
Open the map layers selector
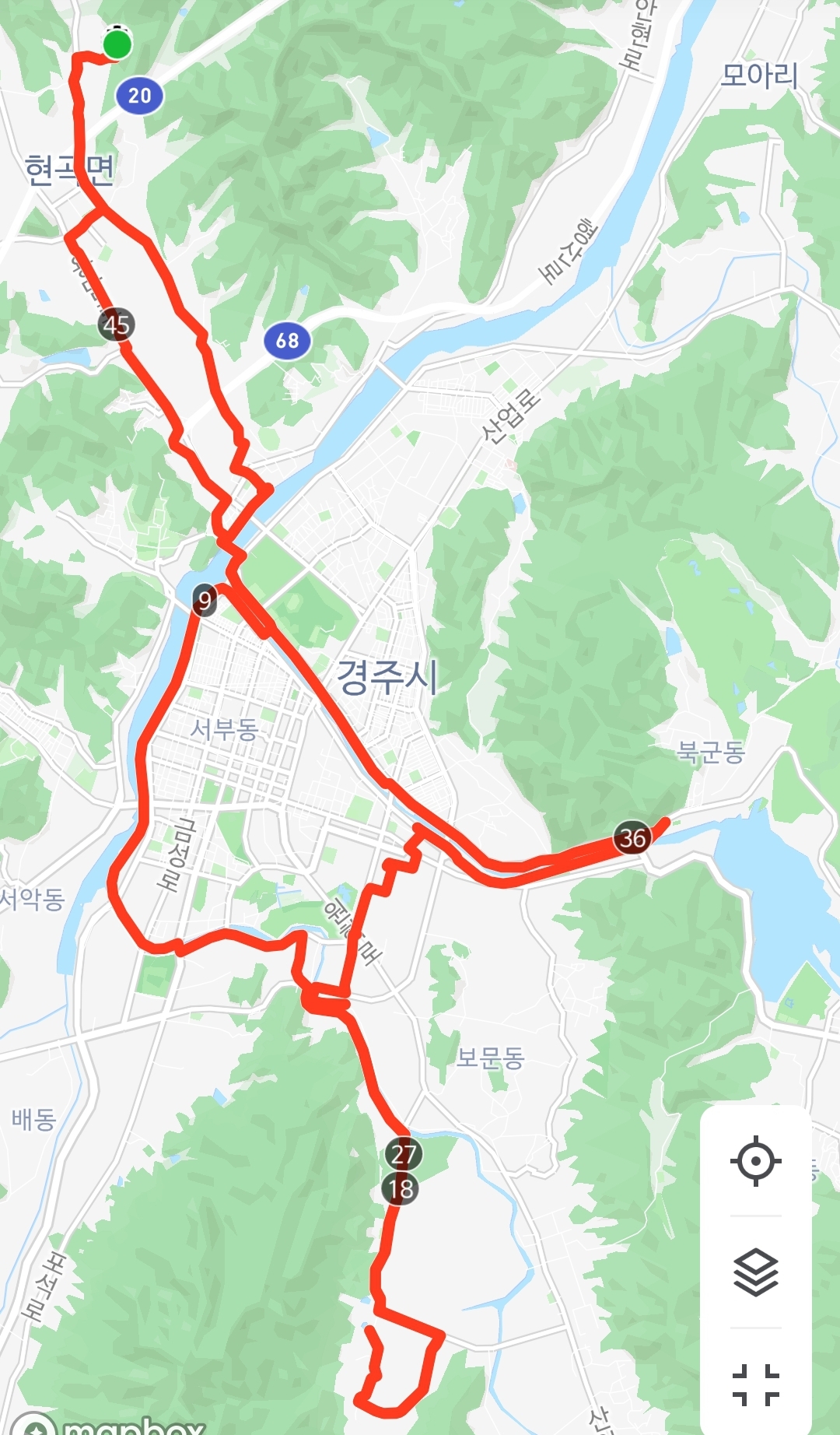pos(755,1272)
